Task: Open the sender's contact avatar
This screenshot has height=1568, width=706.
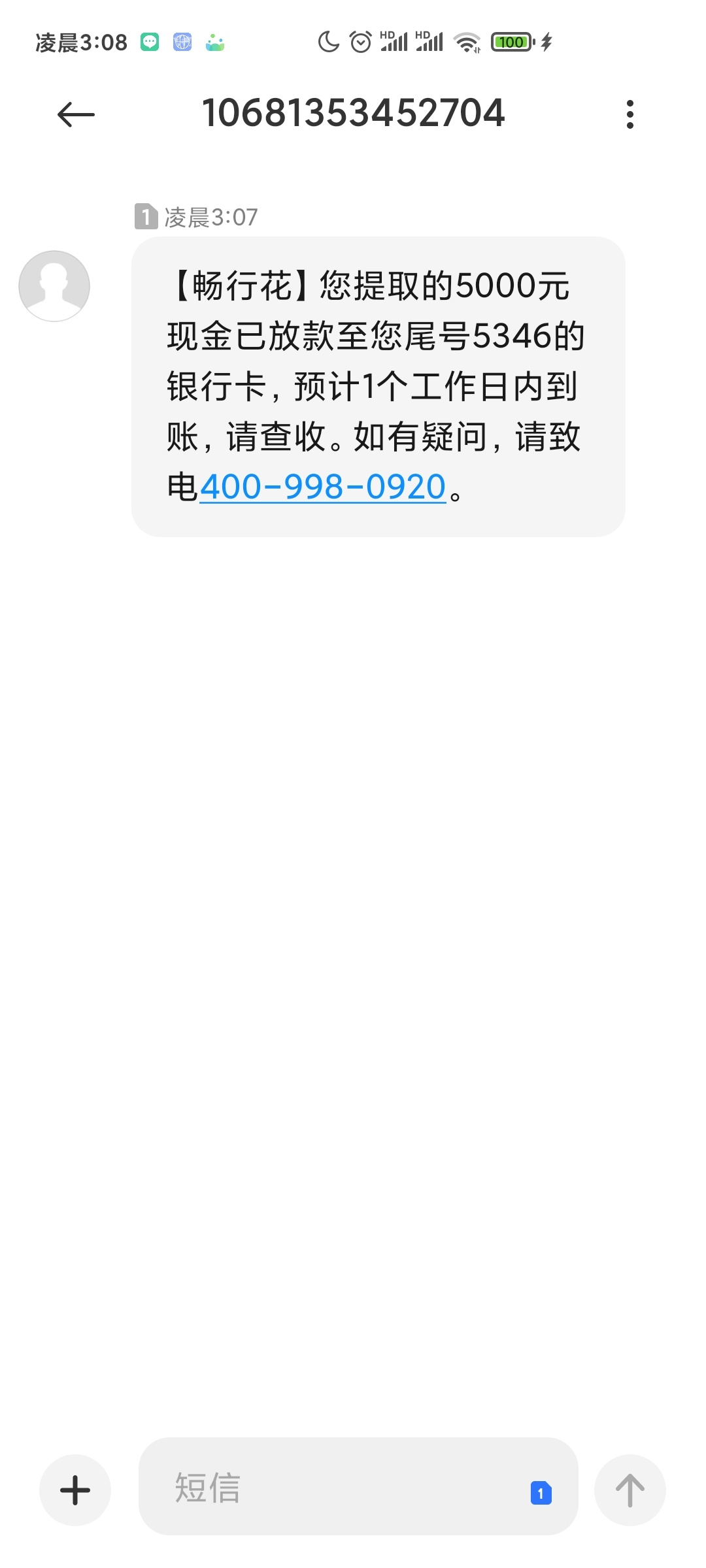Action: point(54,286)
